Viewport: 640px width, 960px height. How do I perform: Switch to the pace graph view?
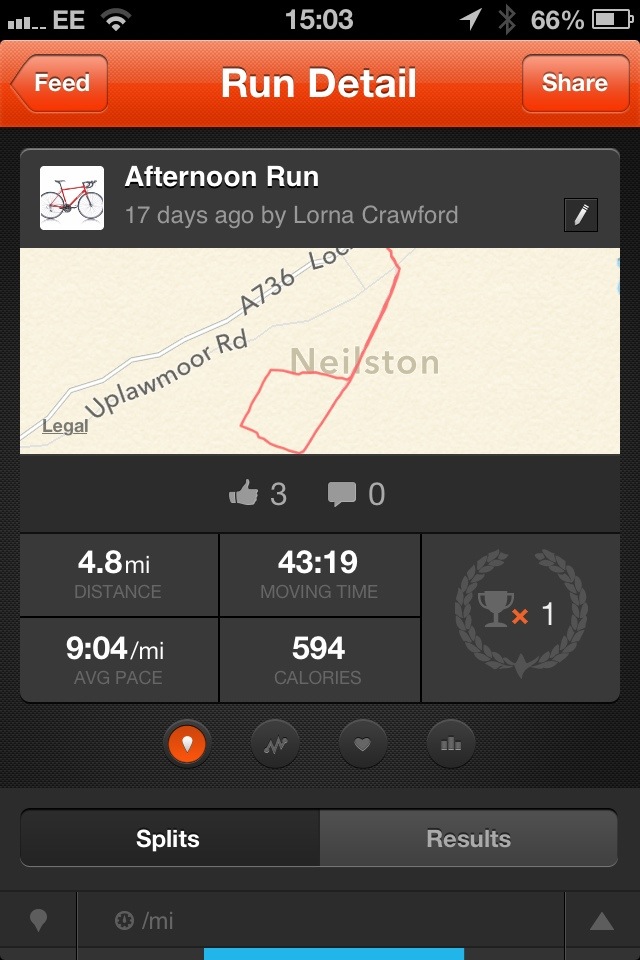275,743
